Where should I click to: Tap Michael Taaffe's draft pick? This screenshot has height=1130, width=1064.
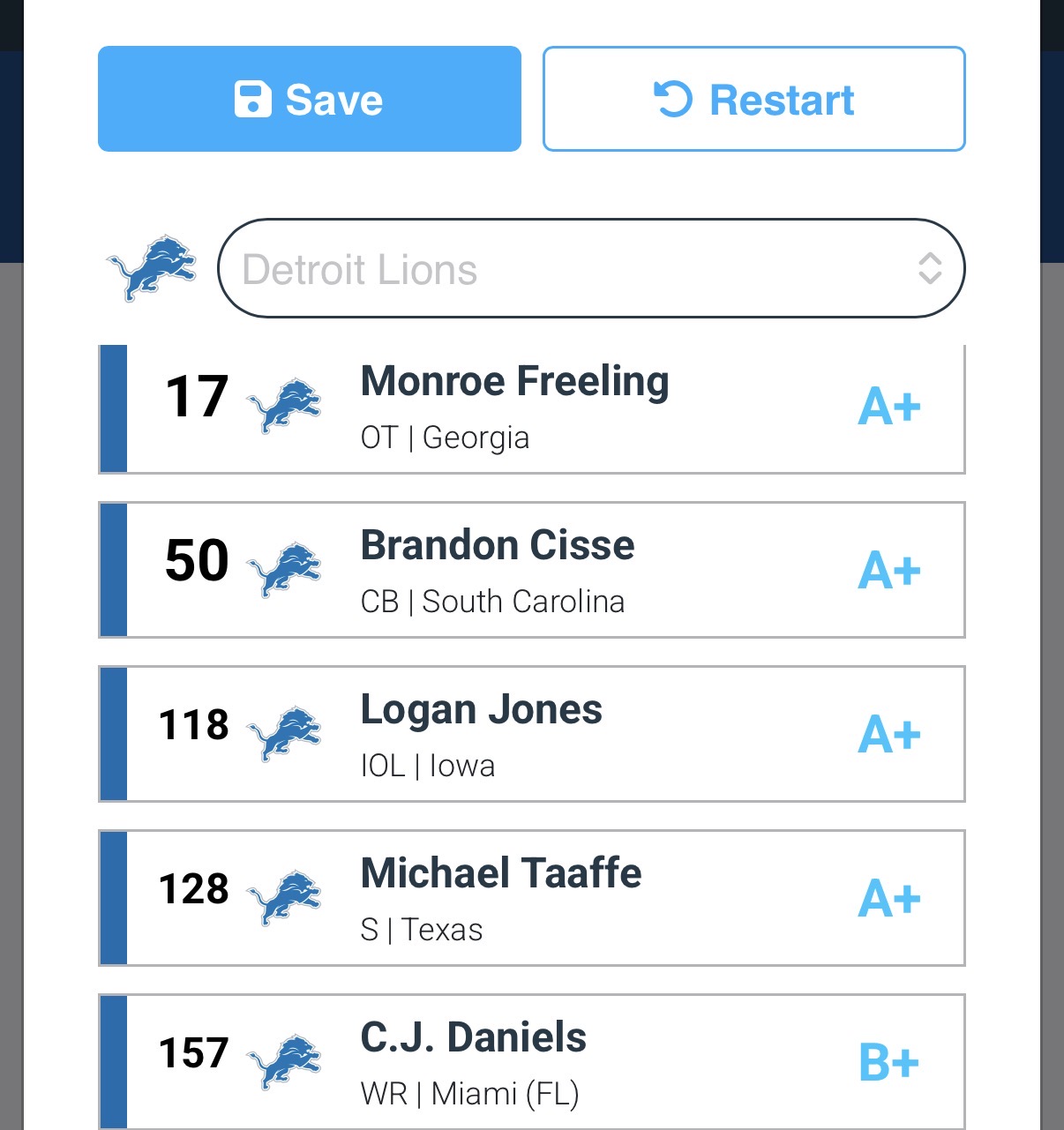click(x=531, y=898)
